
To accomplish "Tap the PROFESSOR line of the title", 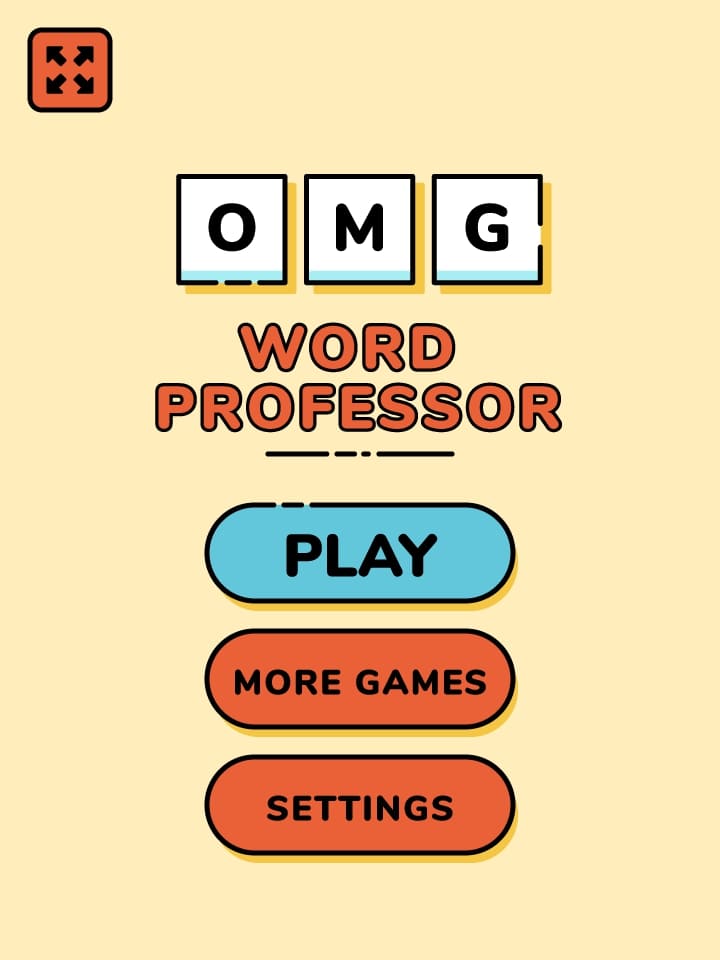I will (360, 404).
